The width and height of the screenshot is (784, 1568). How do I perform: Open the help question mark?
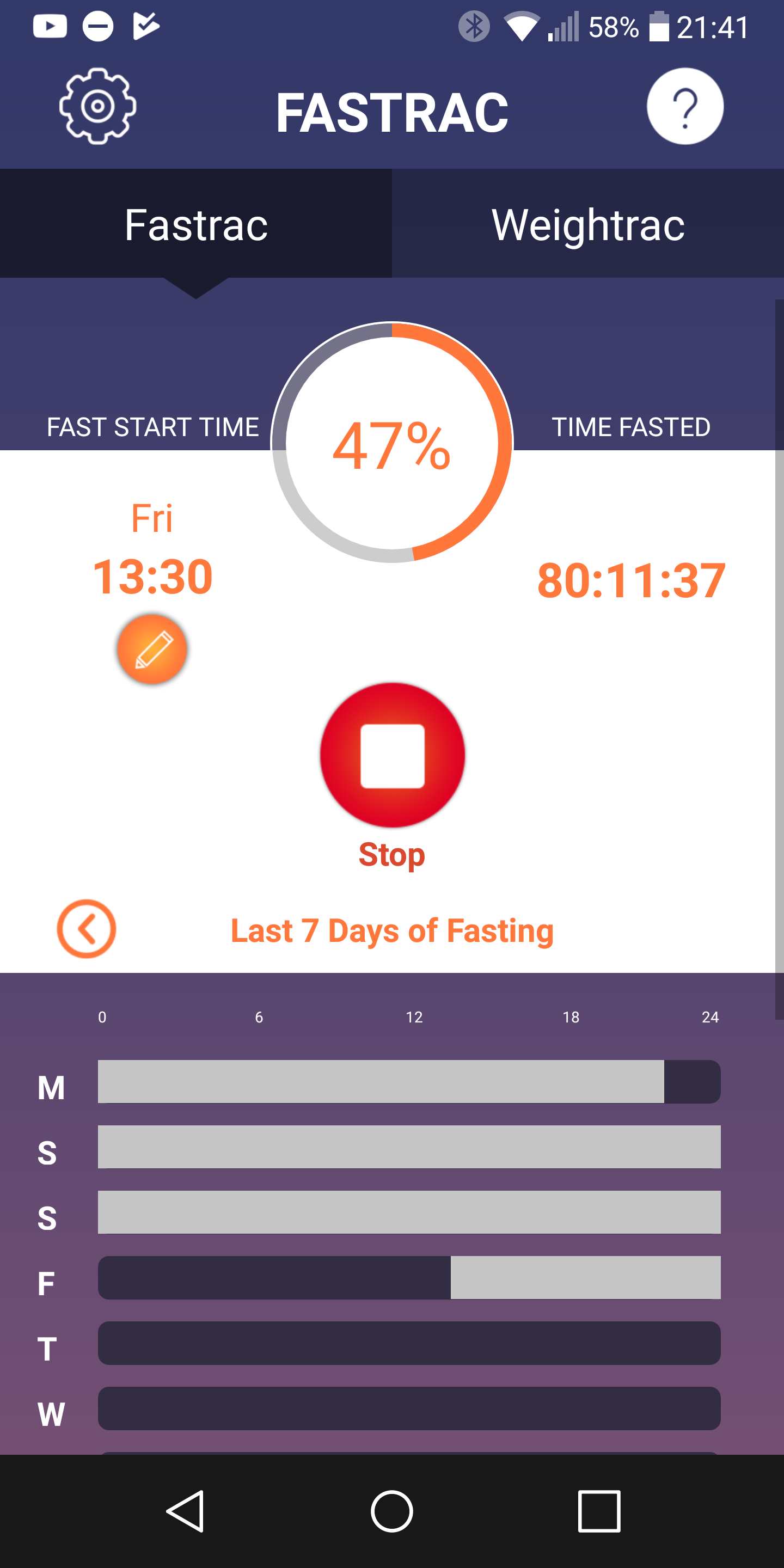(x=685, y=106)
